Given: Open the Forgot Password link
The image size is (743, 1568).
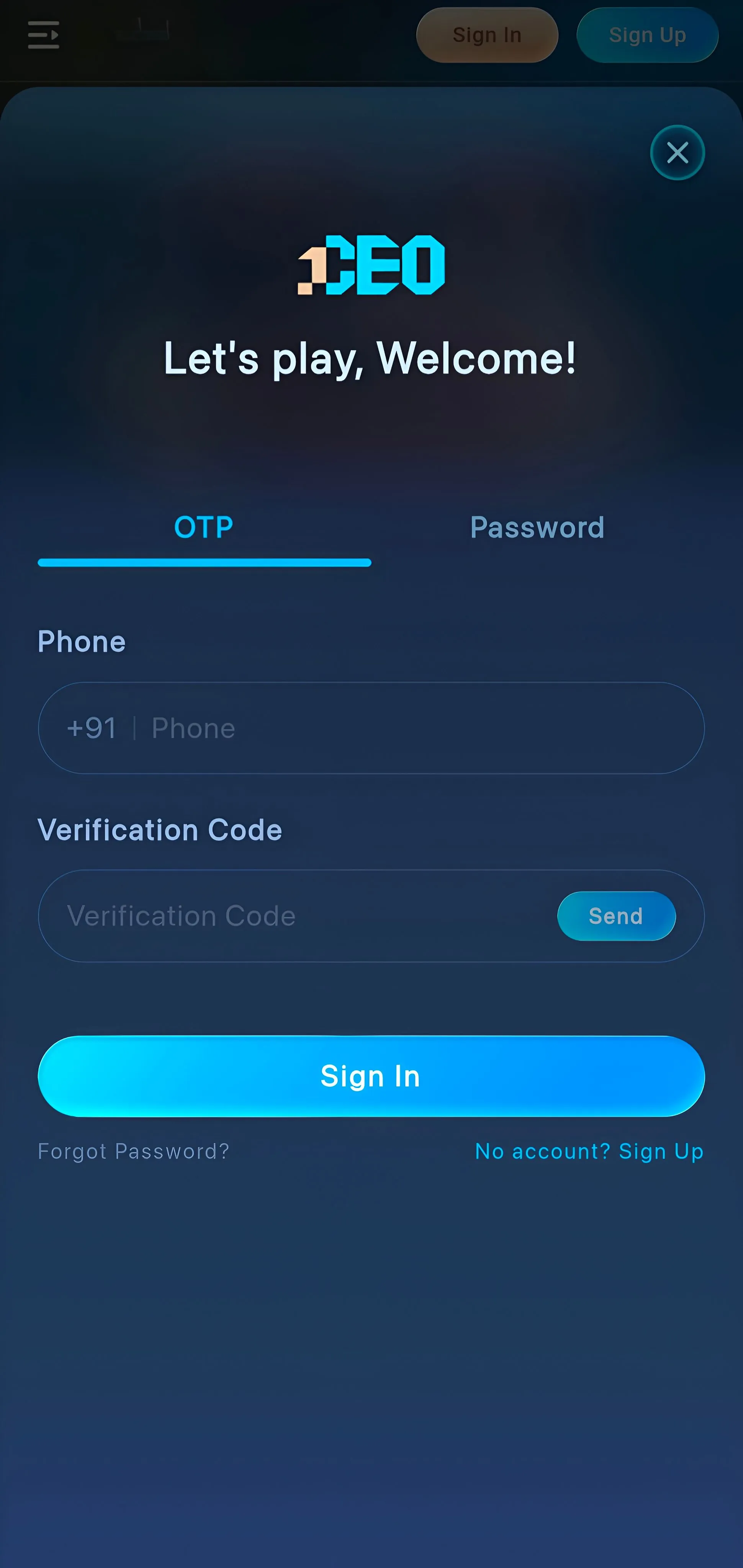Looking at the screenshot, I should [133, 1151].
